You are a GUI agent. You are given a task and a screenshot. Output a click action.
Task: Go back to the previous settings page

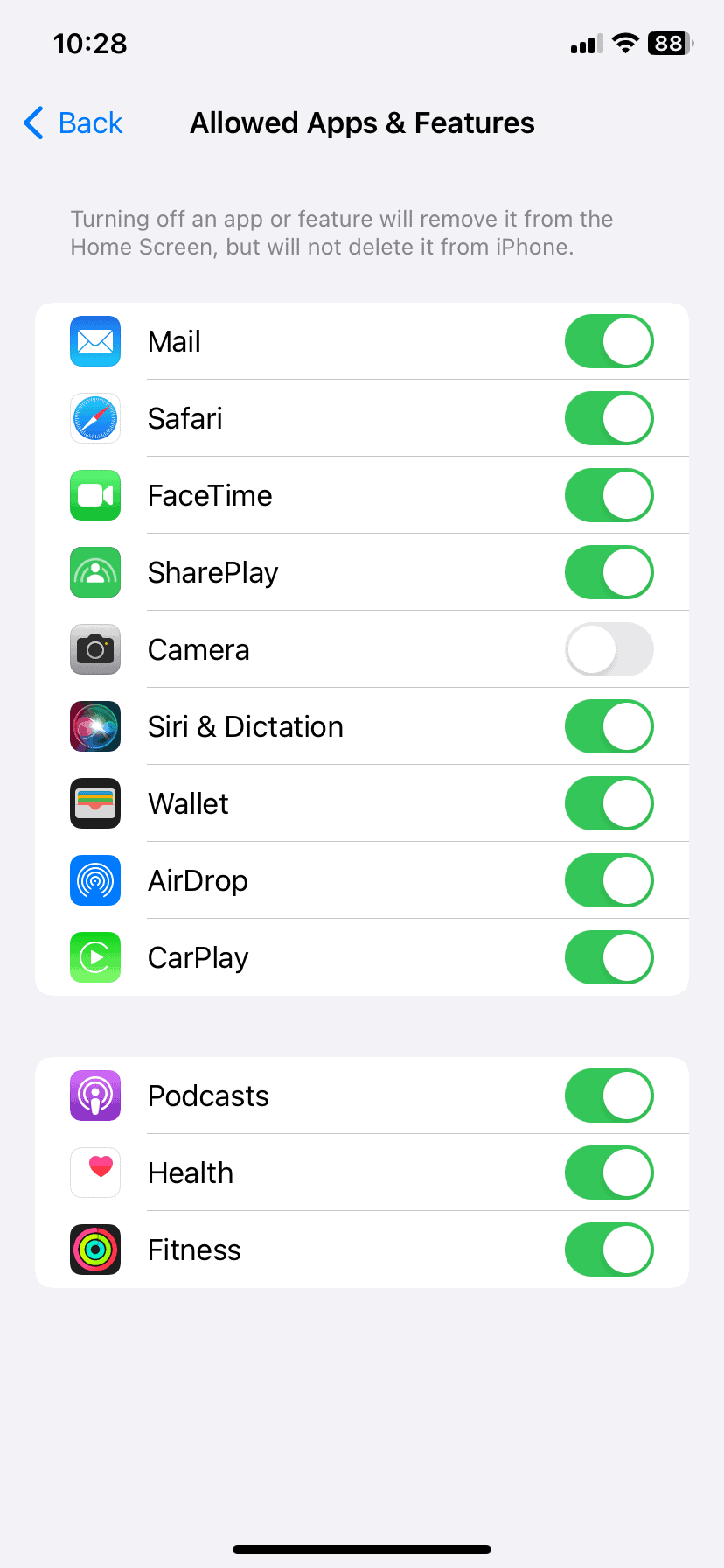tap(73, 123)
